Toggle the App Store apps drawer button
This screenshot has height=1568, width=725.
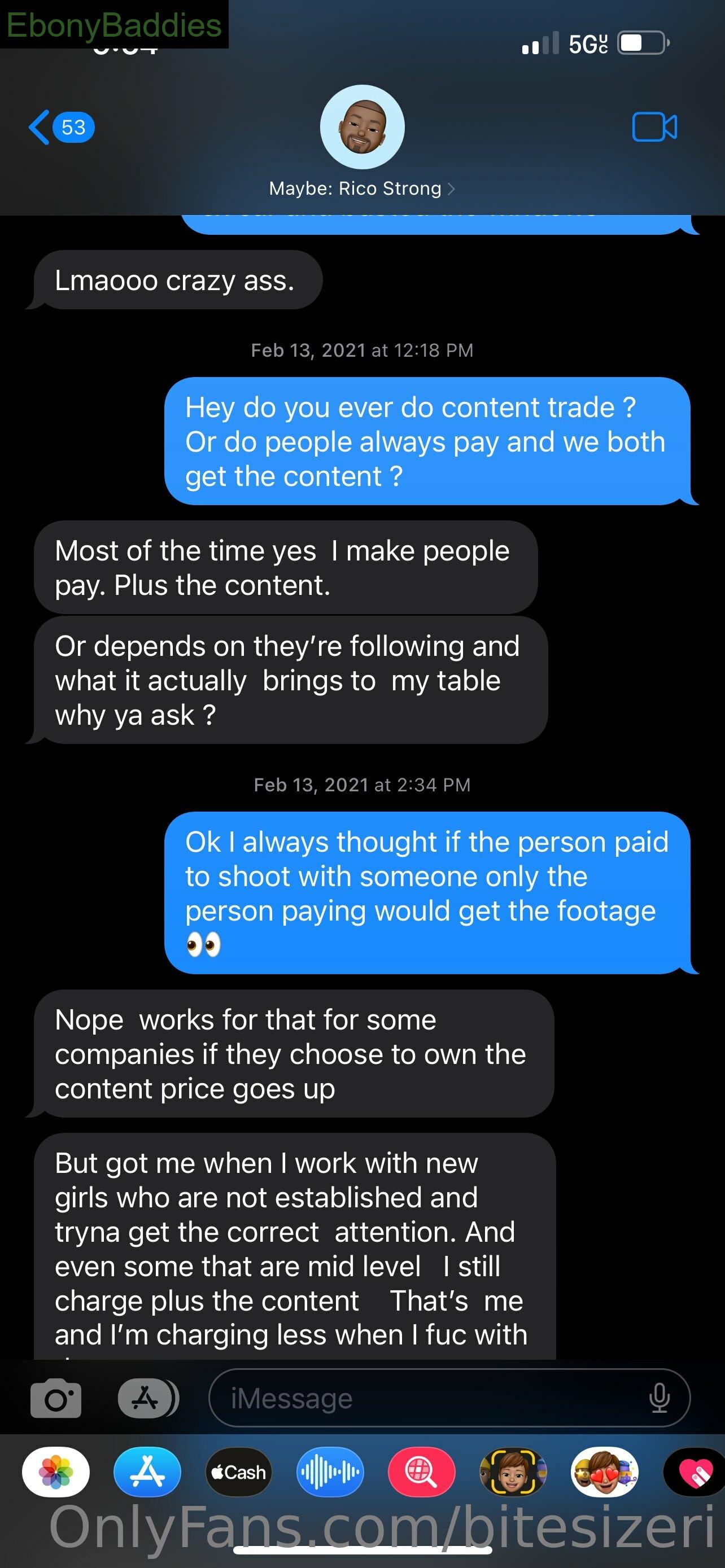pyautogui.click(x=148, y=1398)
